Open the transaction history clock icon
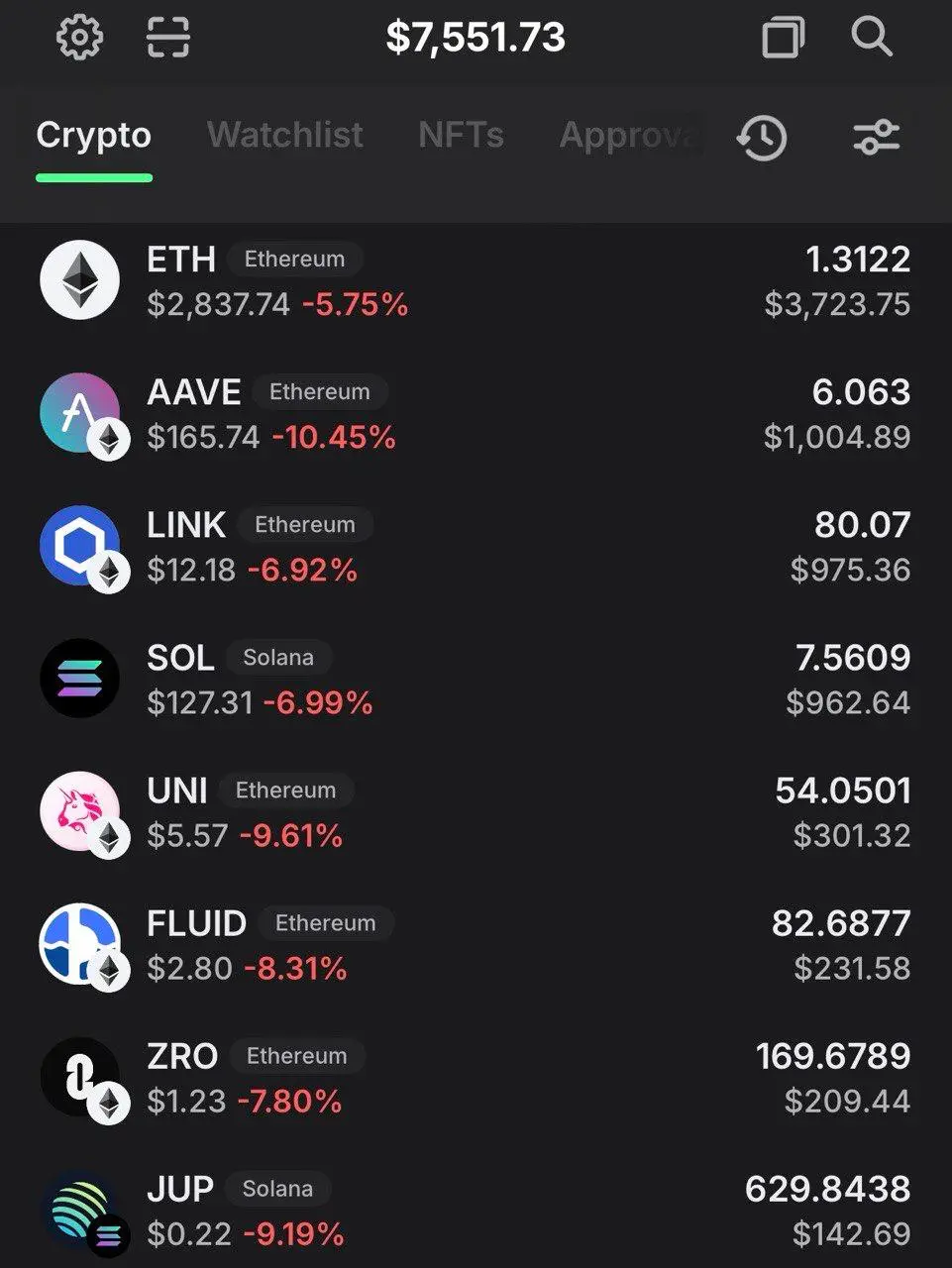Screen dimensions: 952x1268 761,139
